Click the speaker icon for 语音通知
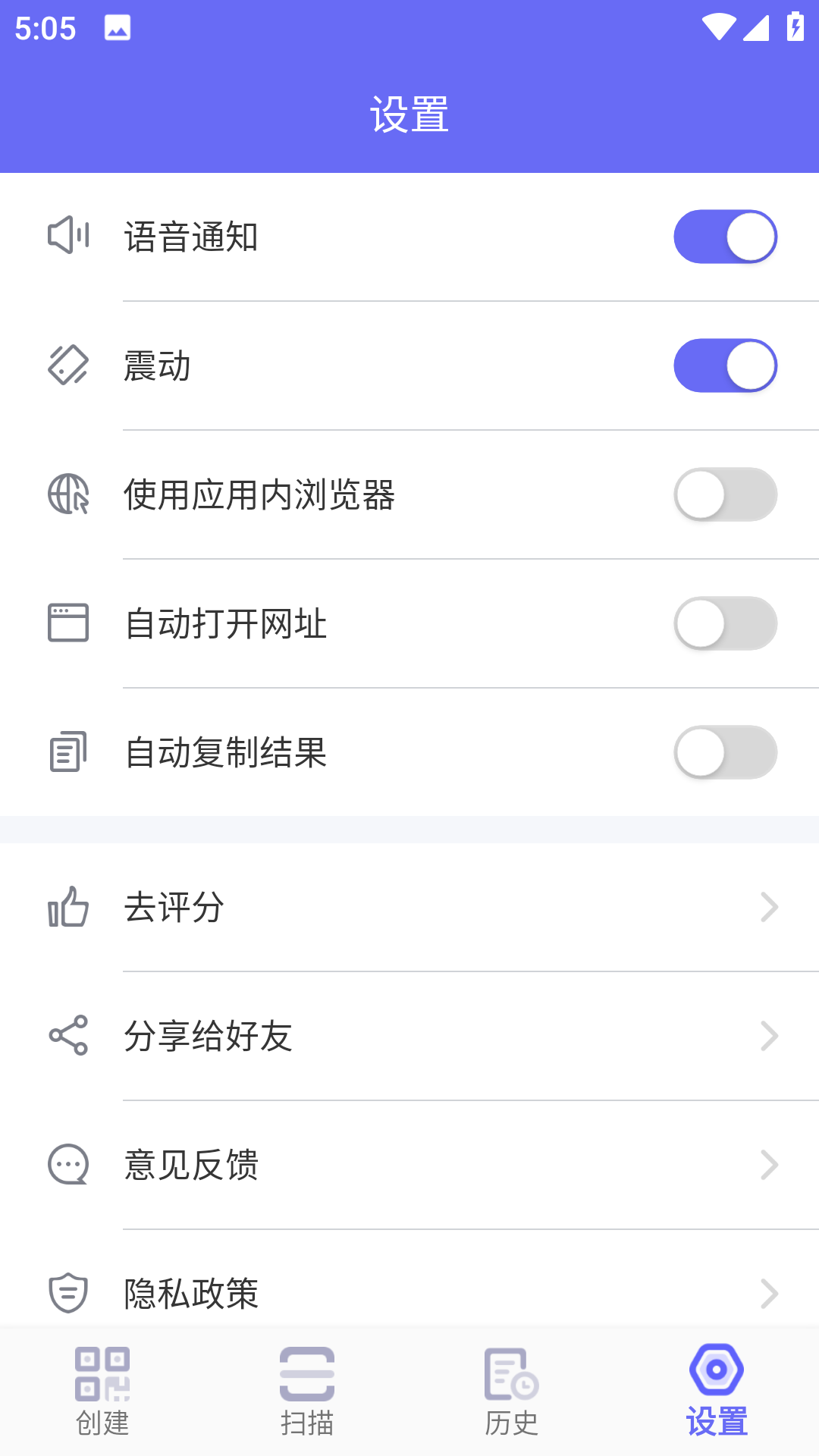 pos(68,236)
